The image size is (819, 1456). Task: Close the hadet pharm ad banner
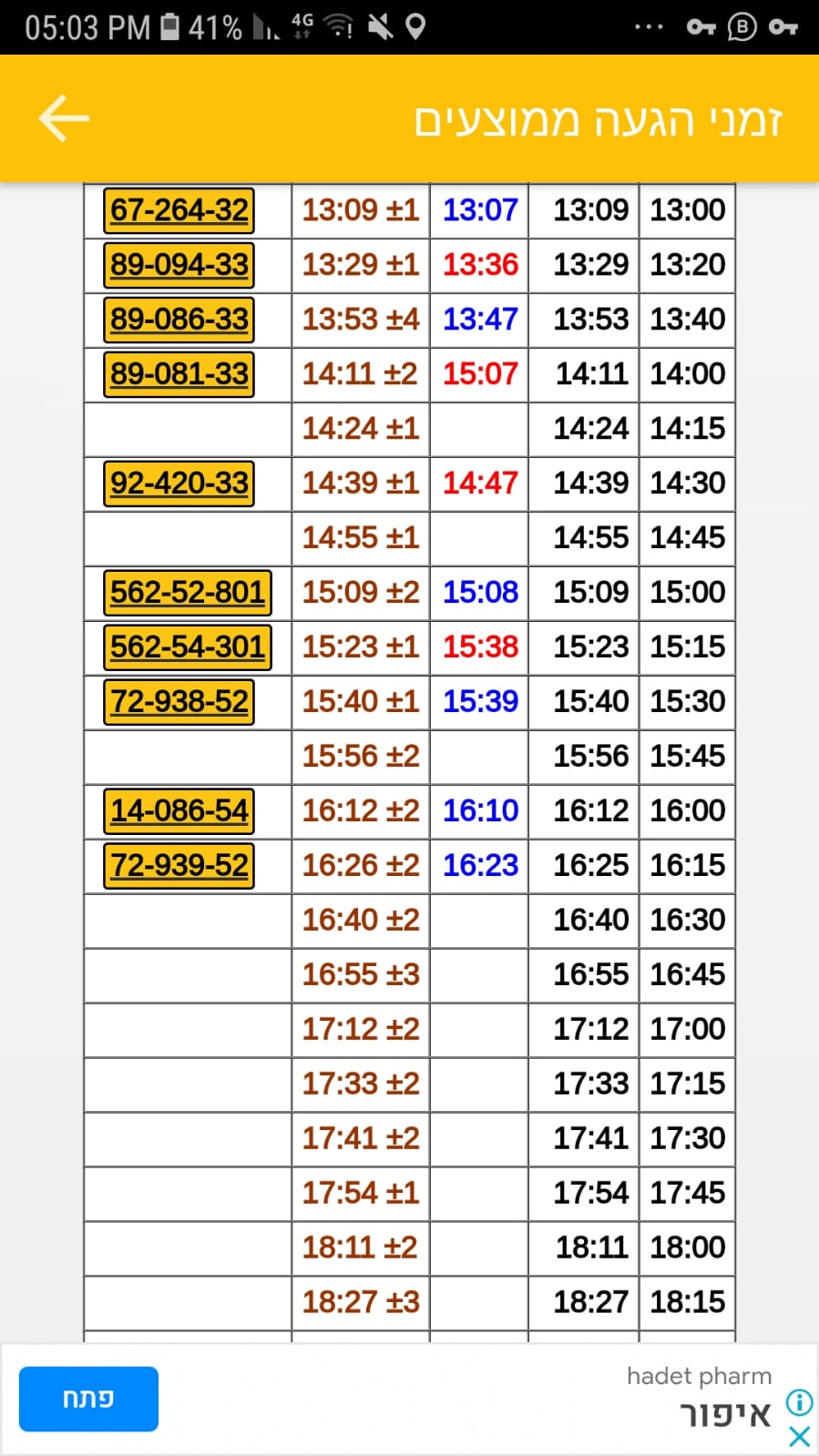coord(800,1437)
